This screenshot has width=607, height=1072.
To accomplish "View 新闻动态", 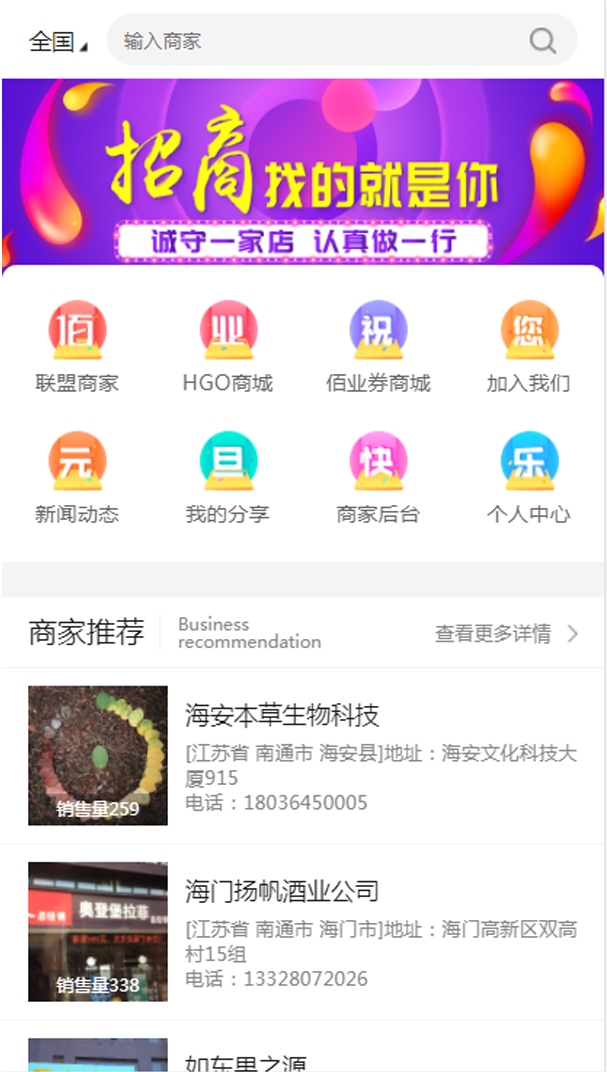I will pyautogui.click(x=77, y=477).
